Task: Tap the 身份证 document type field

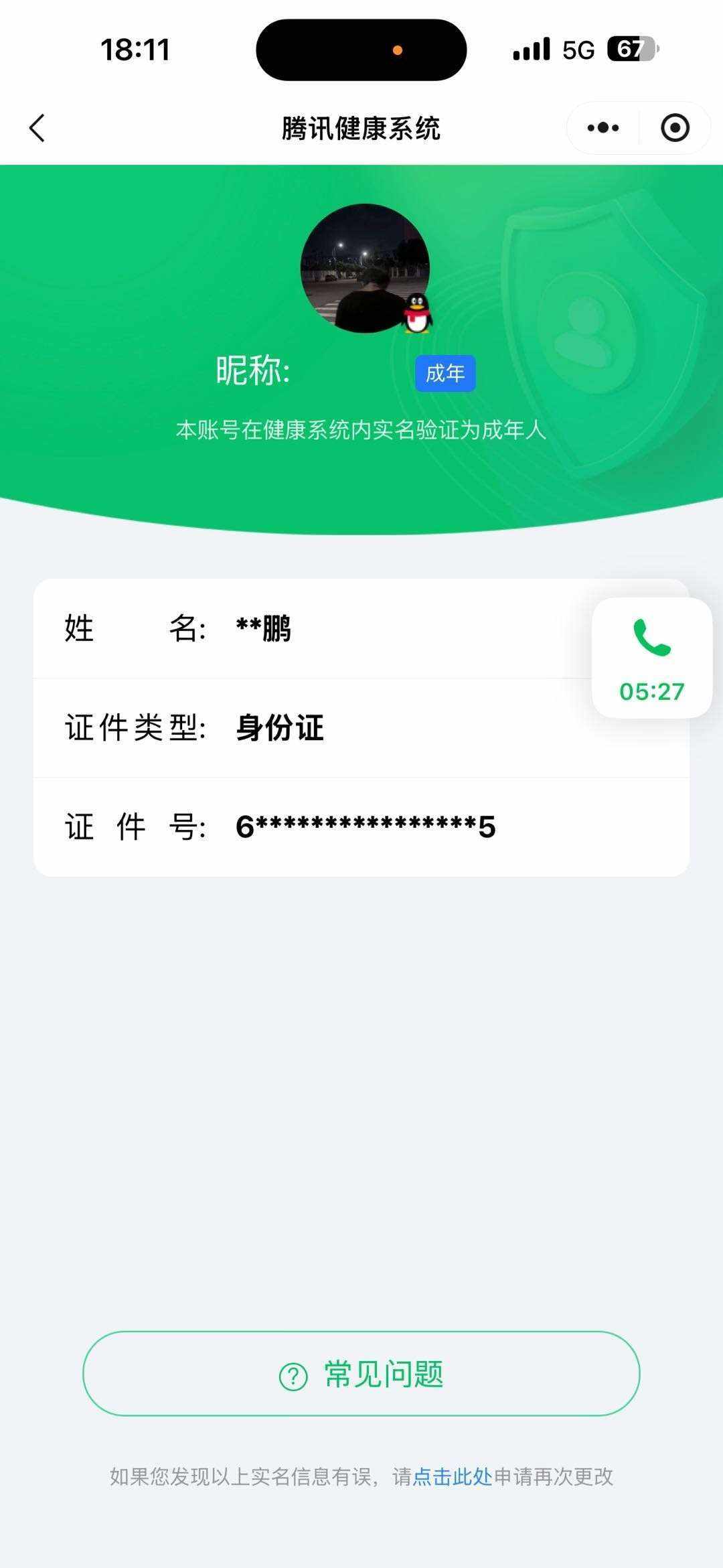Action: tap(278, 730)
